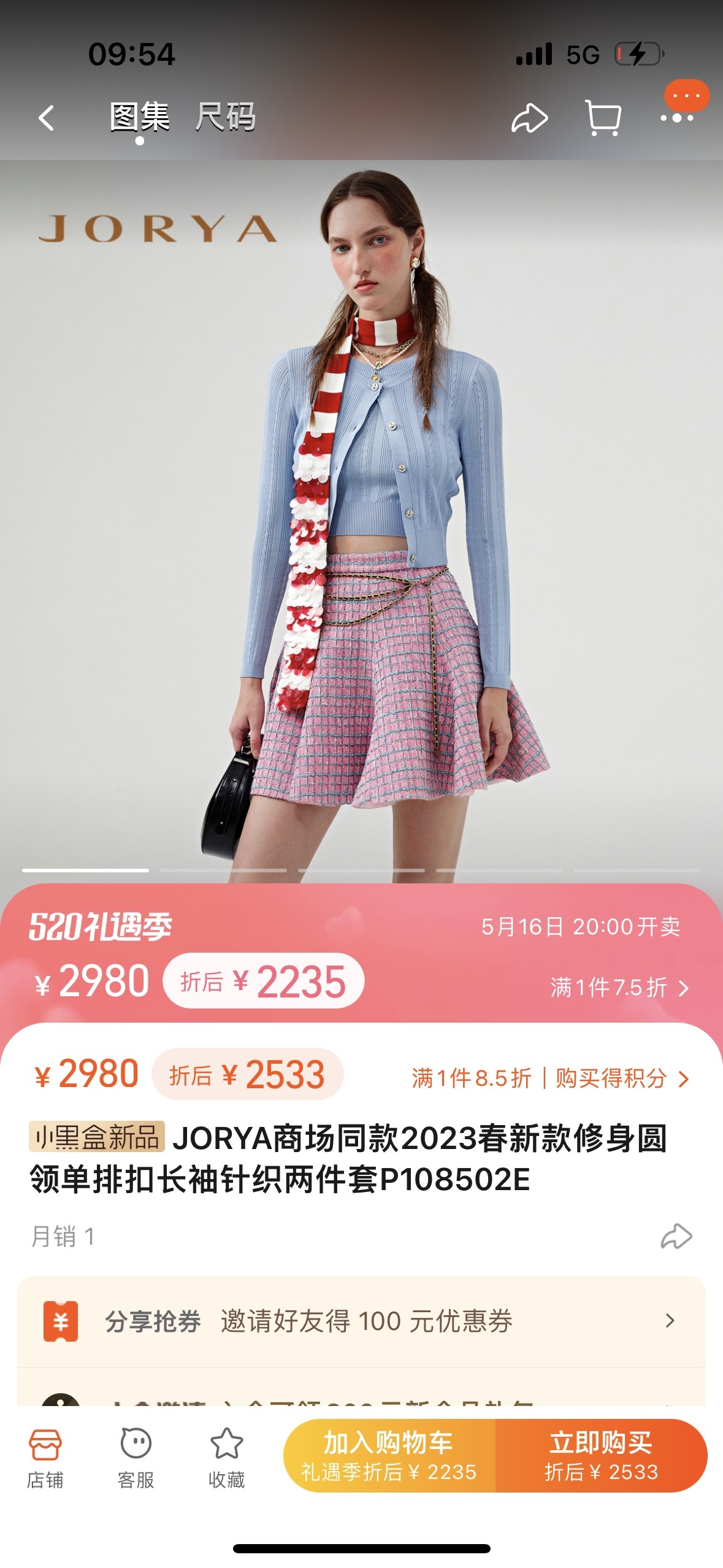
Task: Switch to the 图集 tab
Action: [140, 118]
